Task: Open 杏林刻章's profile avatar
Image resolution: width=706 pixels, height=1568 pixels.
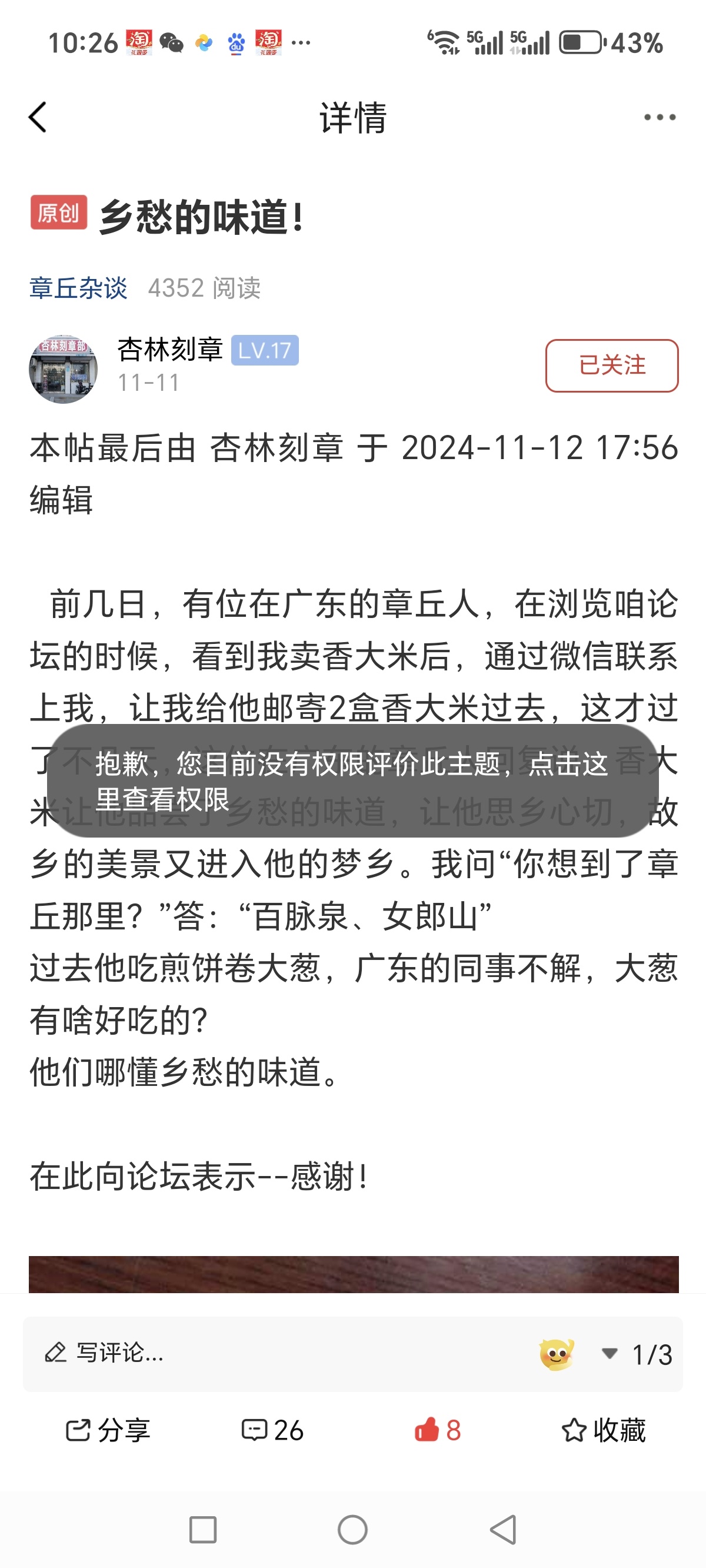Action: (64, 369)
